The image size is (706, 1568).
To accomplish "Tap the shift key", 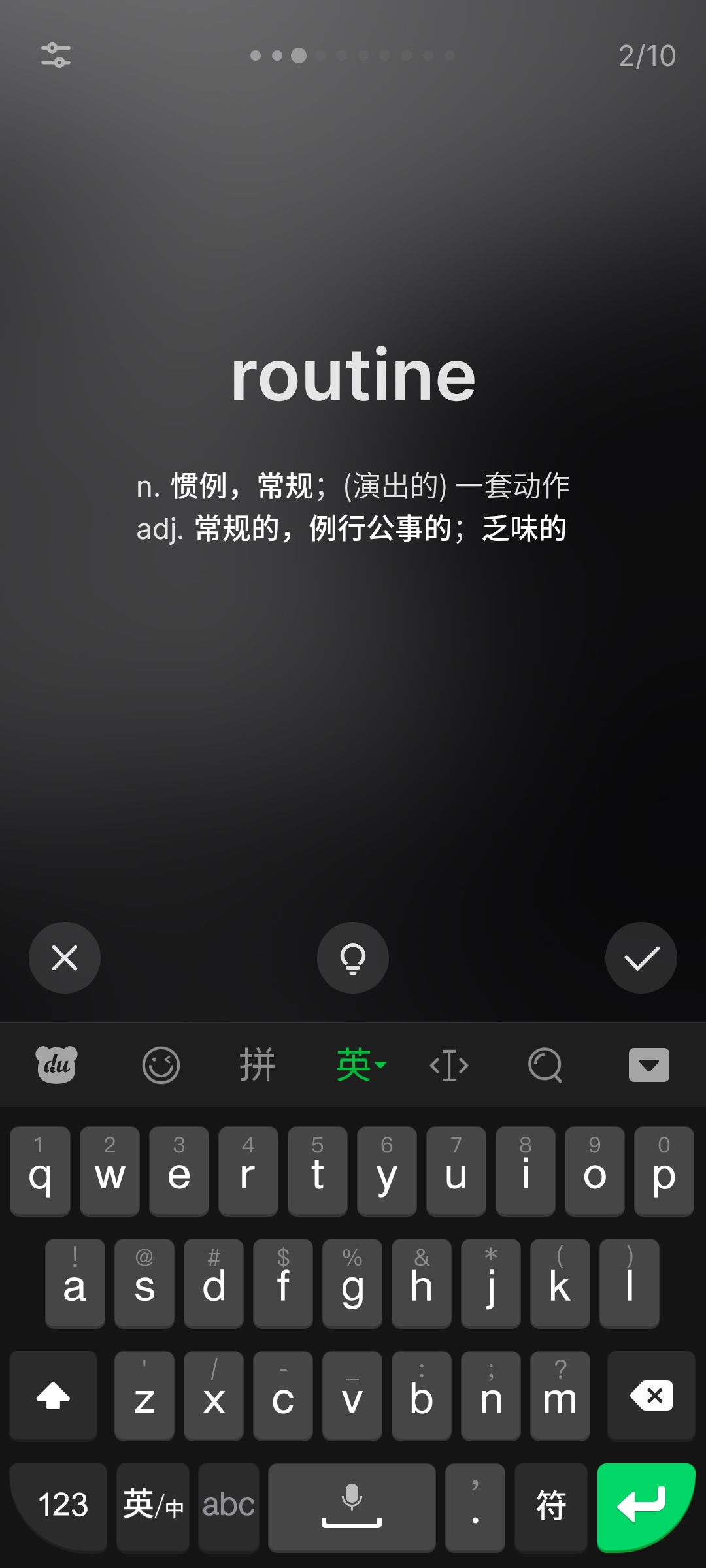I will click(x=54, y=1396).
